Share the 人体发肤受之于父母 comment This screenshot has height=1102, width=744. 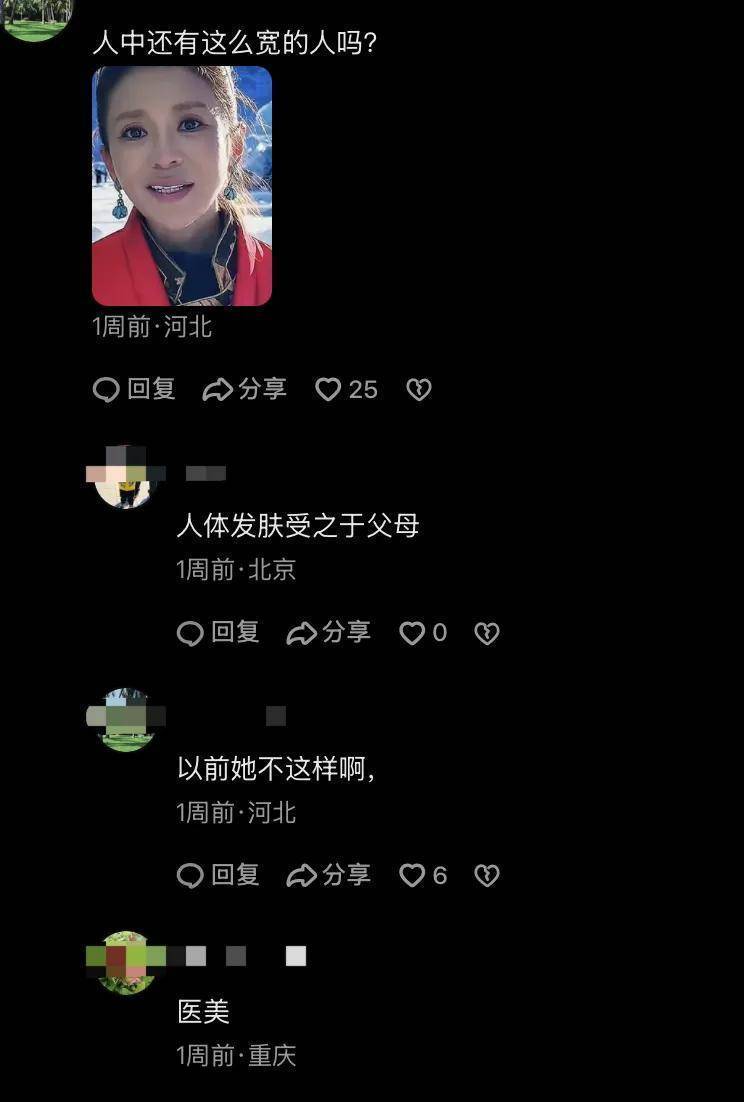point(328,633)
